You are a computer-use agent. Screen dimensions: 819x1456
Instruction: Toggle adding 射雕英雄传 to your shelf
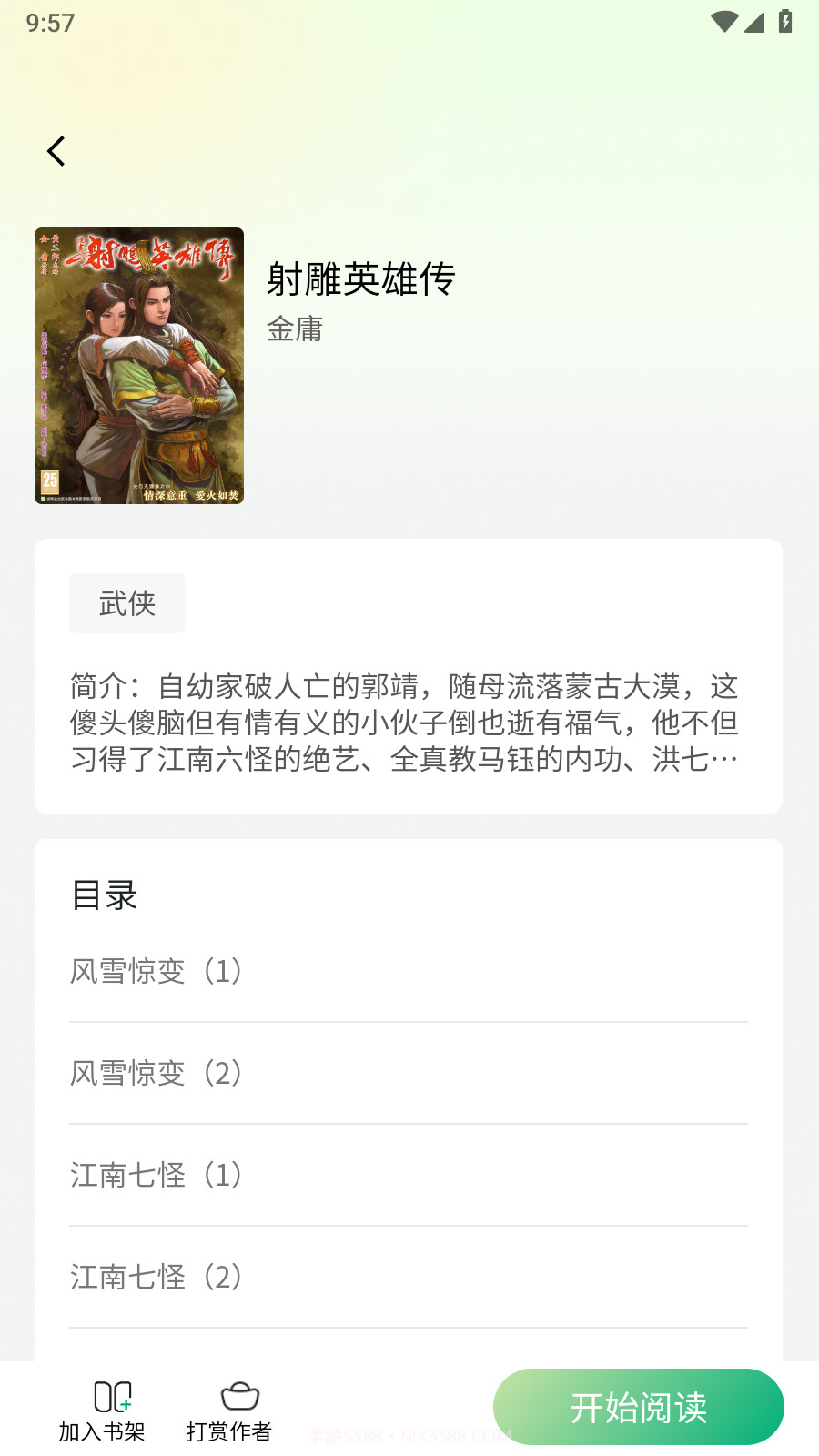[x=101, y=1408]
